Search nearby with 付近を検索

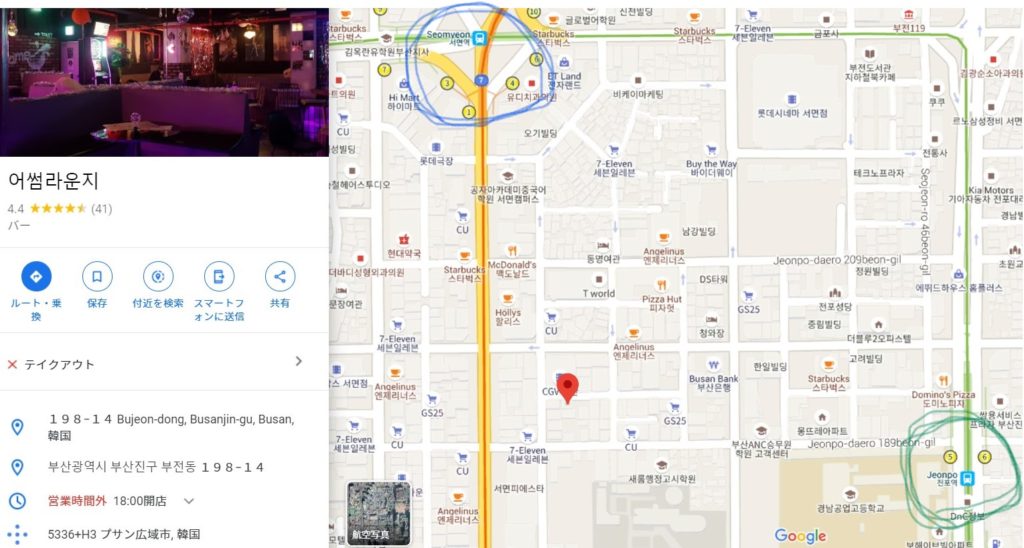coord(158,277)
